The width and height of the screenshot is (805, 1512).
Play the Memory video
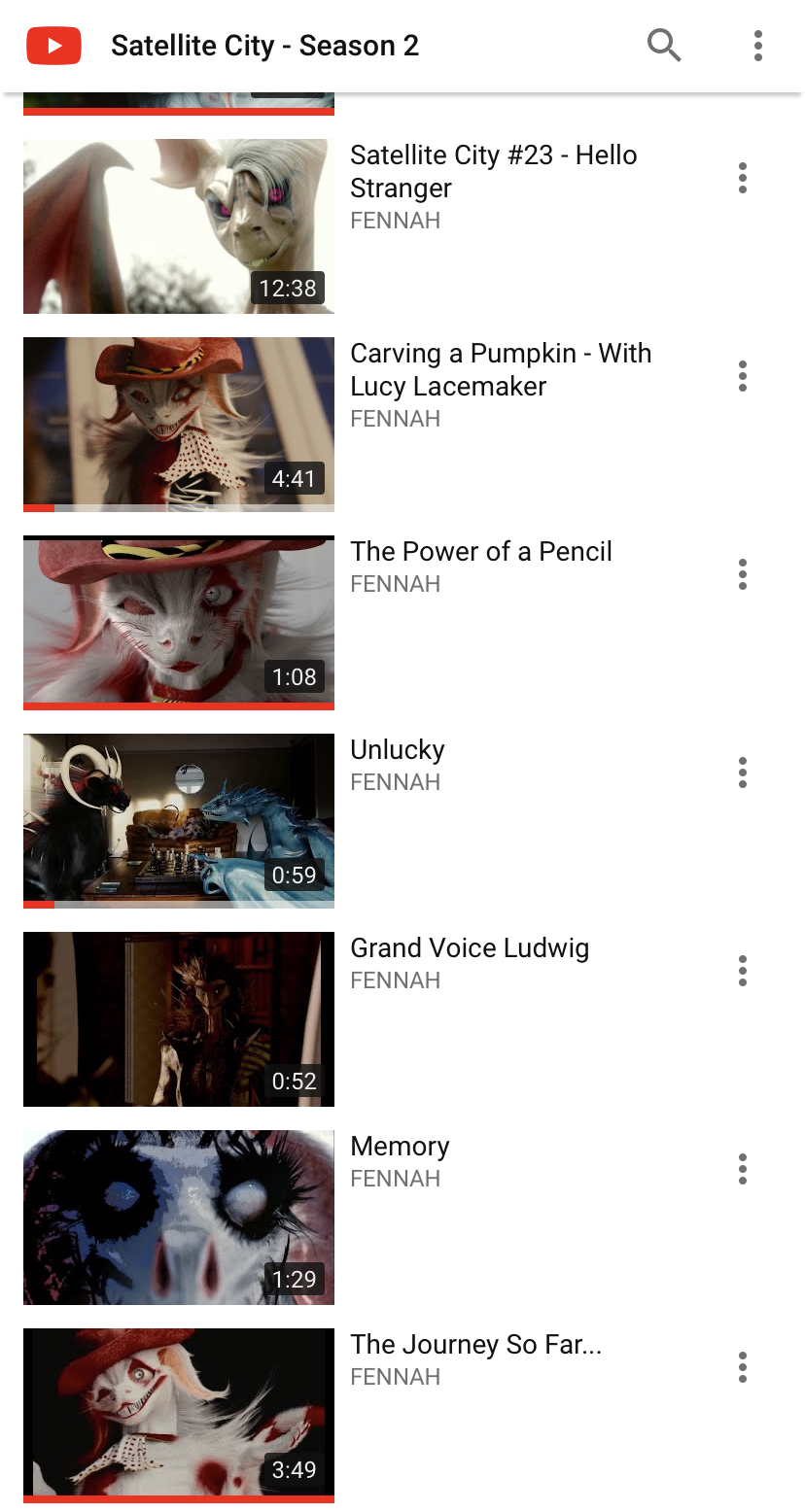[x=179, y=1218]
